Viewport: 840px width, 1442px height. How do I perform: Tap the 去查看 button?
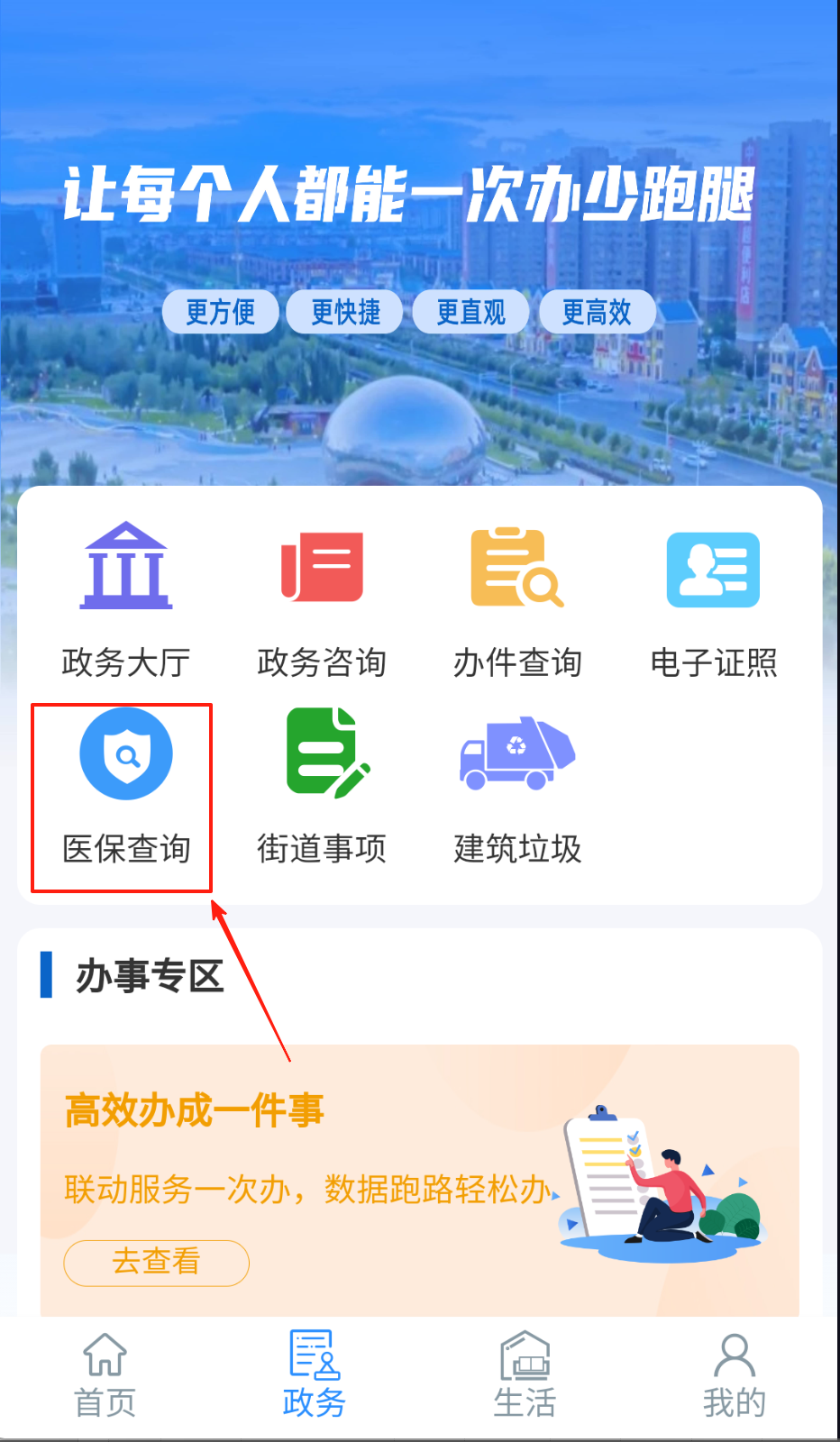[156, 1262]
